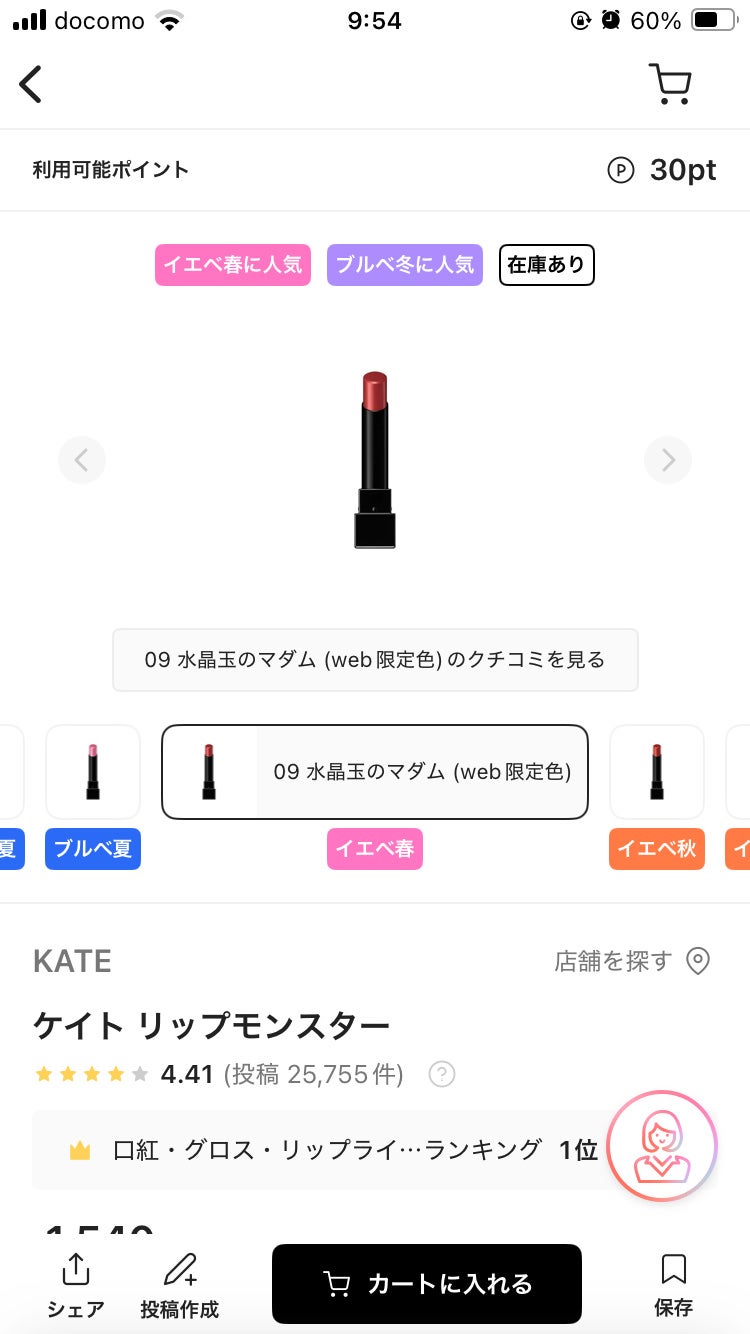Image resolution: width=750 pixels, height=1334 pixels.
Task: Show the next product image
Action: (x=667, y=460)
